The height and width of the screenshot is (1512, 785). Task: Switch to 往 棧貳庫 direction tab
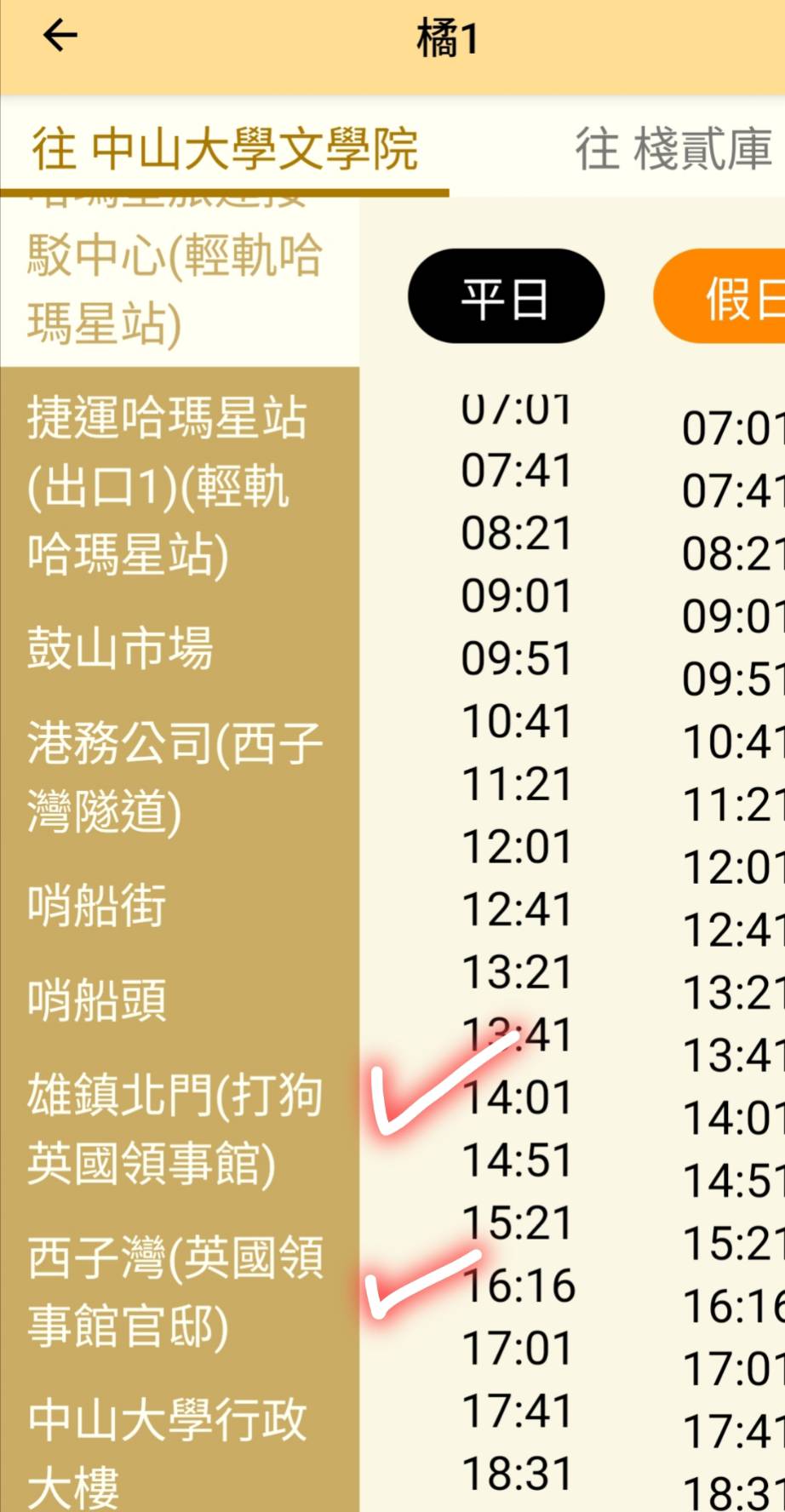(x=673, y=149)
